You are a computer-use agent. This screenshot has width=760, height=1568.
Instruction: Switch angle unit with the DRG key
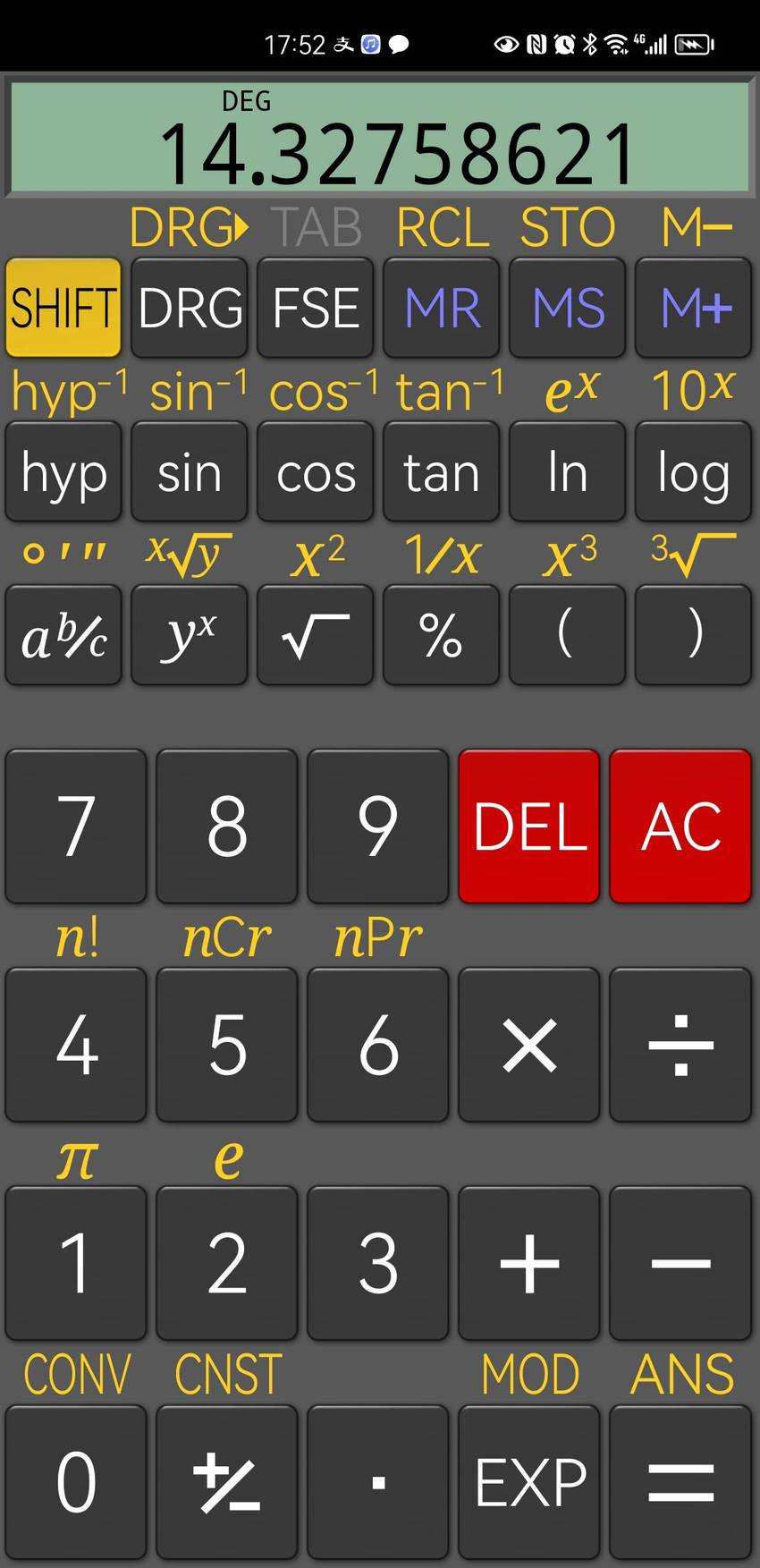click(190, 308)
